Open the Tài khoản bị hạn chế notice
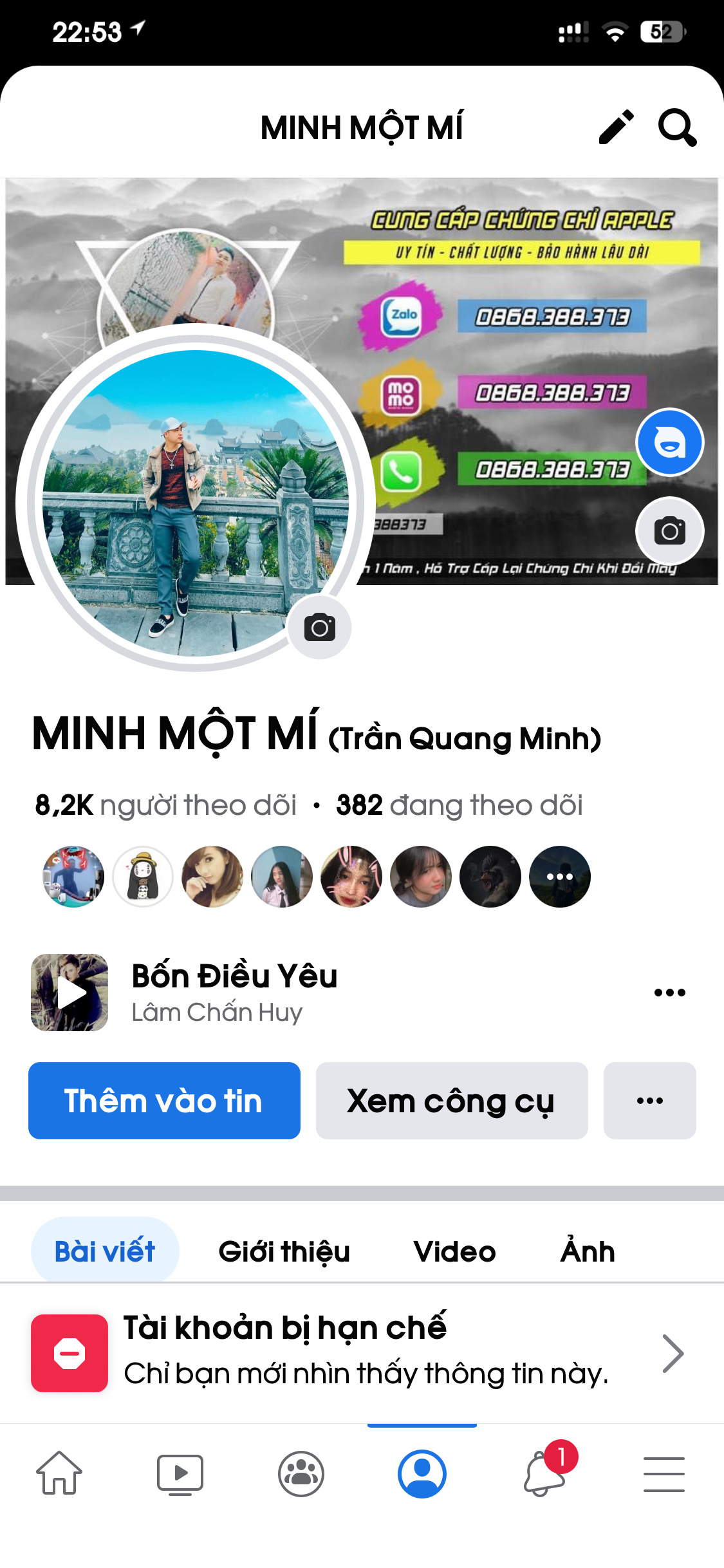The height and width of the screenshot is (1568, 724). (360, 1352)
